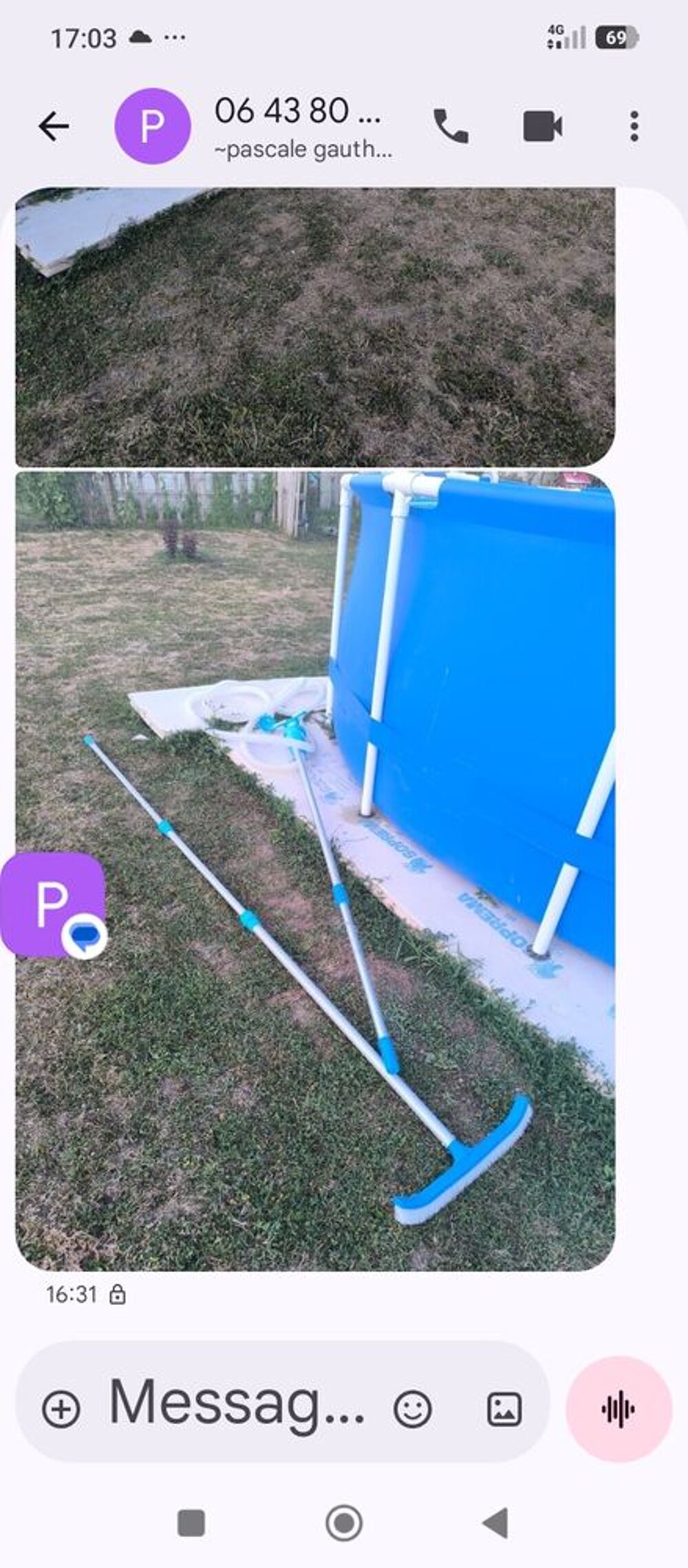Tap the system home button
The height and width of the screenshot is (1568, 688).
point(344,1523)
